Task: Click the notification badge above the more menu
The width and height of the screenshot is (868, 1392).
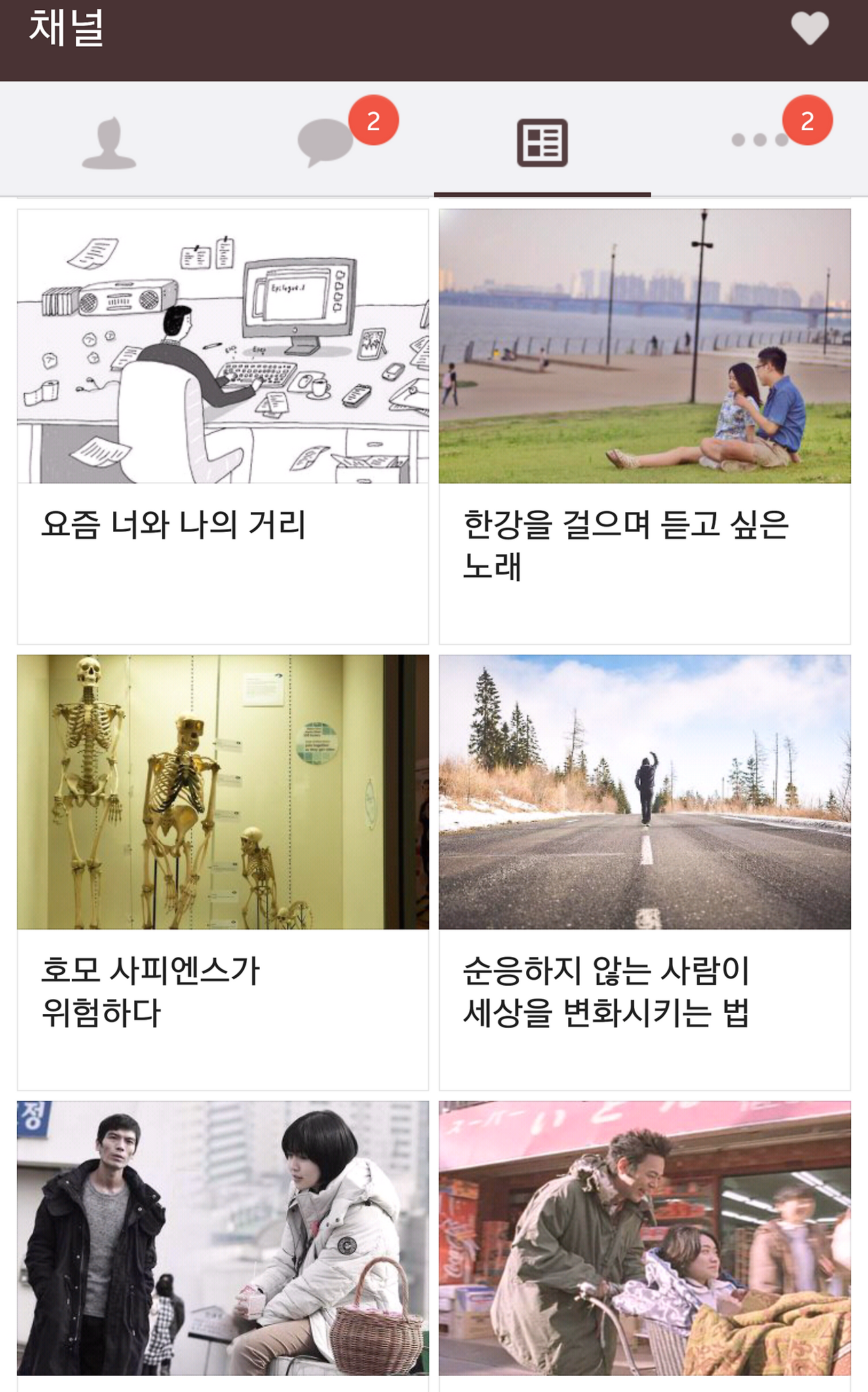Action: pyautogui.click(x=808, y=121)
